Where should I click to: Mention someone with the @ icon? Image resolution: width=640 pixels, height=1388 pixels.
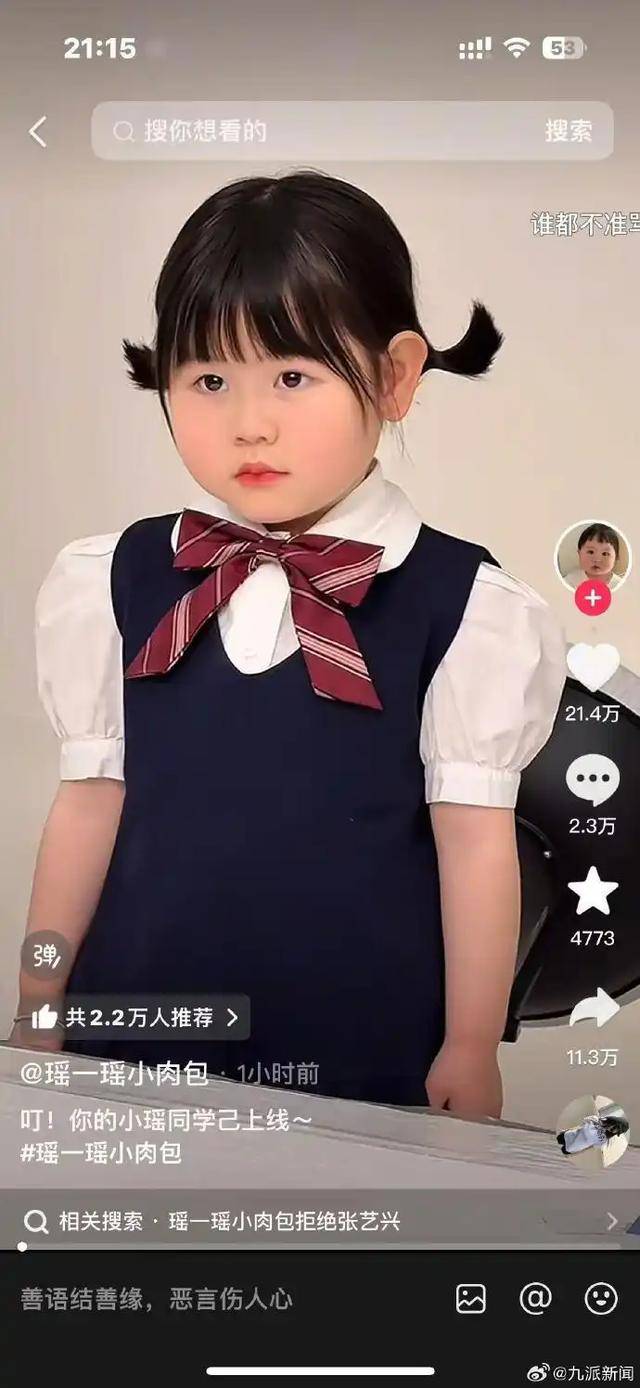(536, 1299)
